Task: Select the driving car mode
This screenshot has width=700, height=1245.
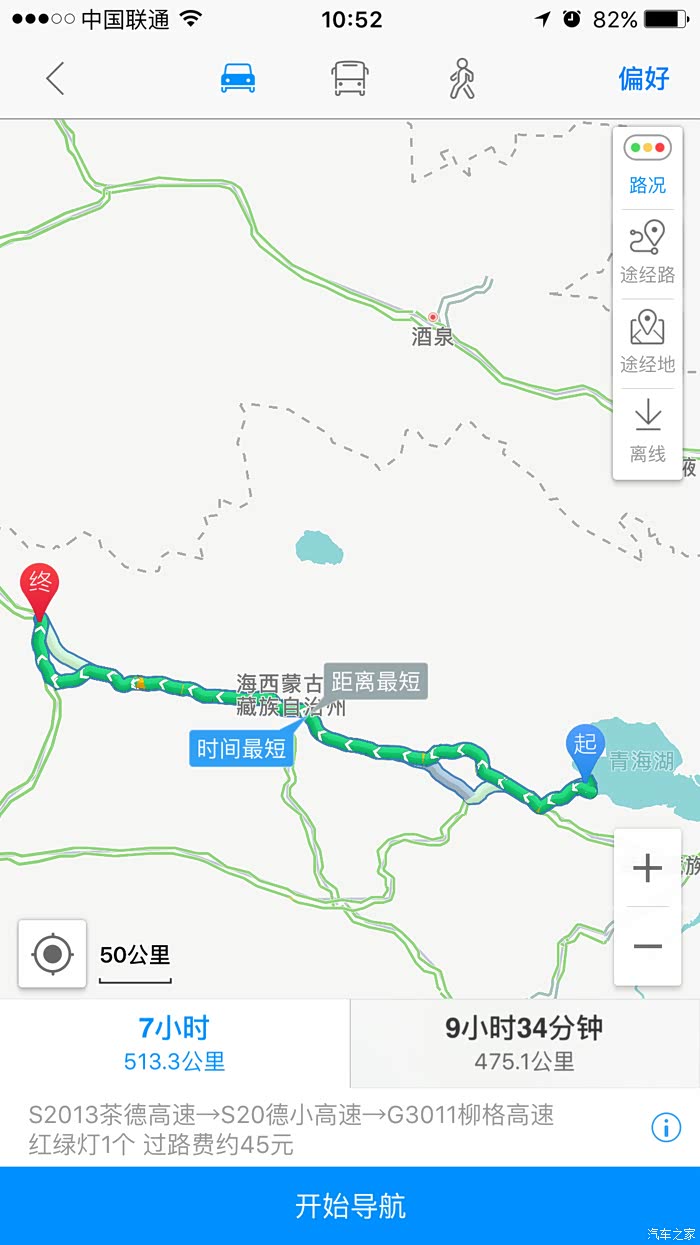Action: [238, 78]
